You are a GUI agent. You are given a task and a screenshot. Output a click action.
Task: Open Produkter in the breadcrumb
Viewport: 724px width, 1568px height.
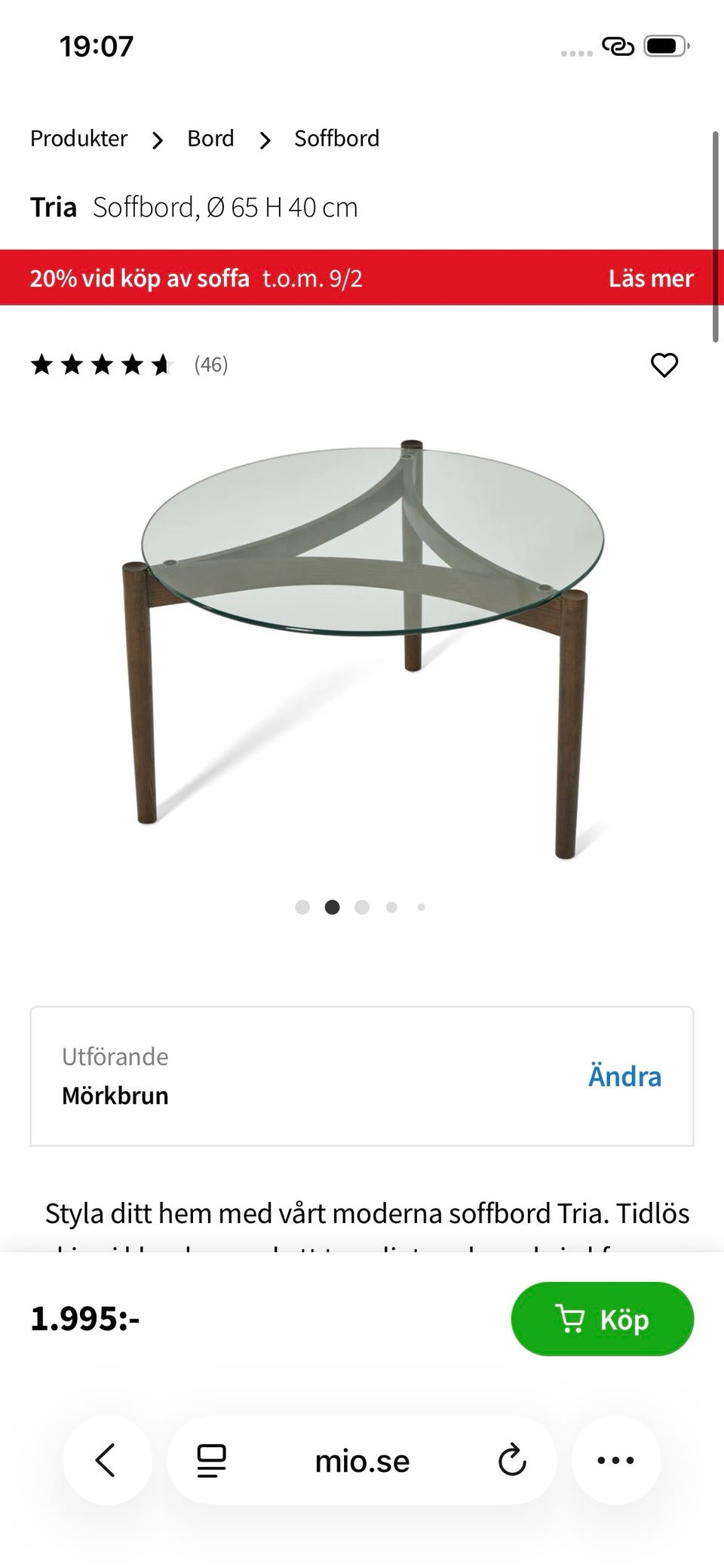pyautogui.click(x=78, y=139)
